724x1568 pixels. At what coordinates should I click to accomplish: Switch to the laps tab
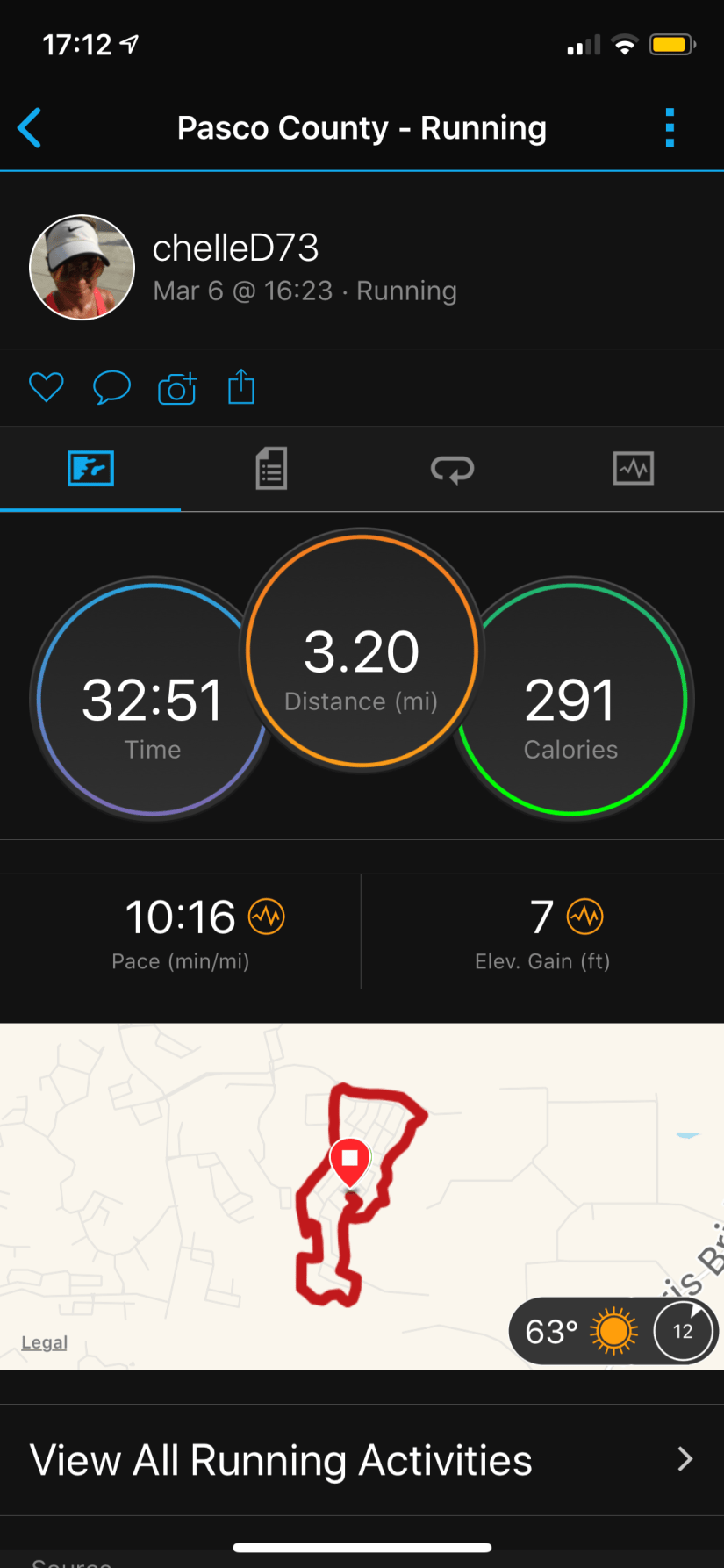point(452,468)
